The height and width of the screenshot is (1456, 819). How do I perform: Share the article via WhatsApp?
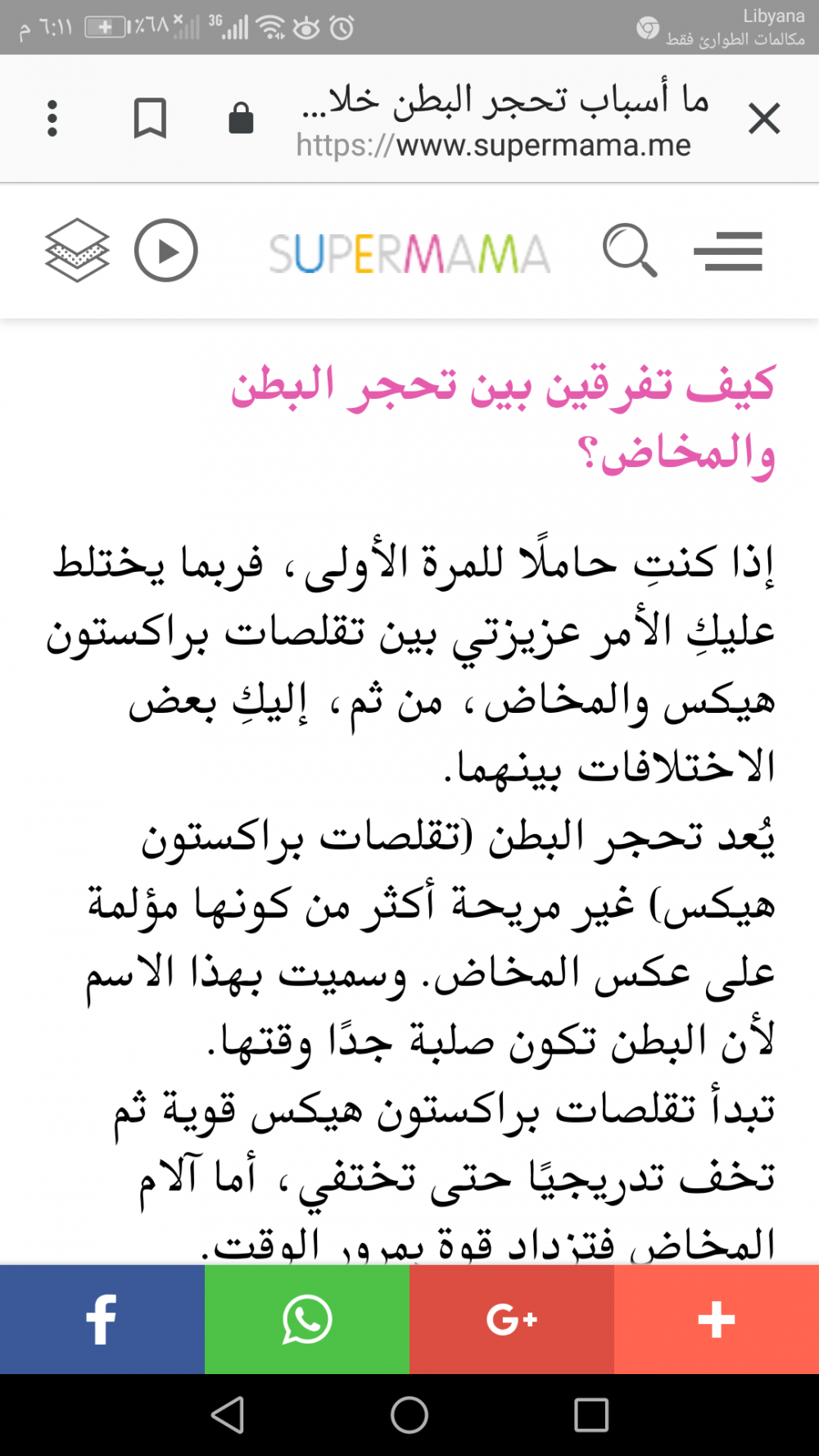tap(307, 1319)
